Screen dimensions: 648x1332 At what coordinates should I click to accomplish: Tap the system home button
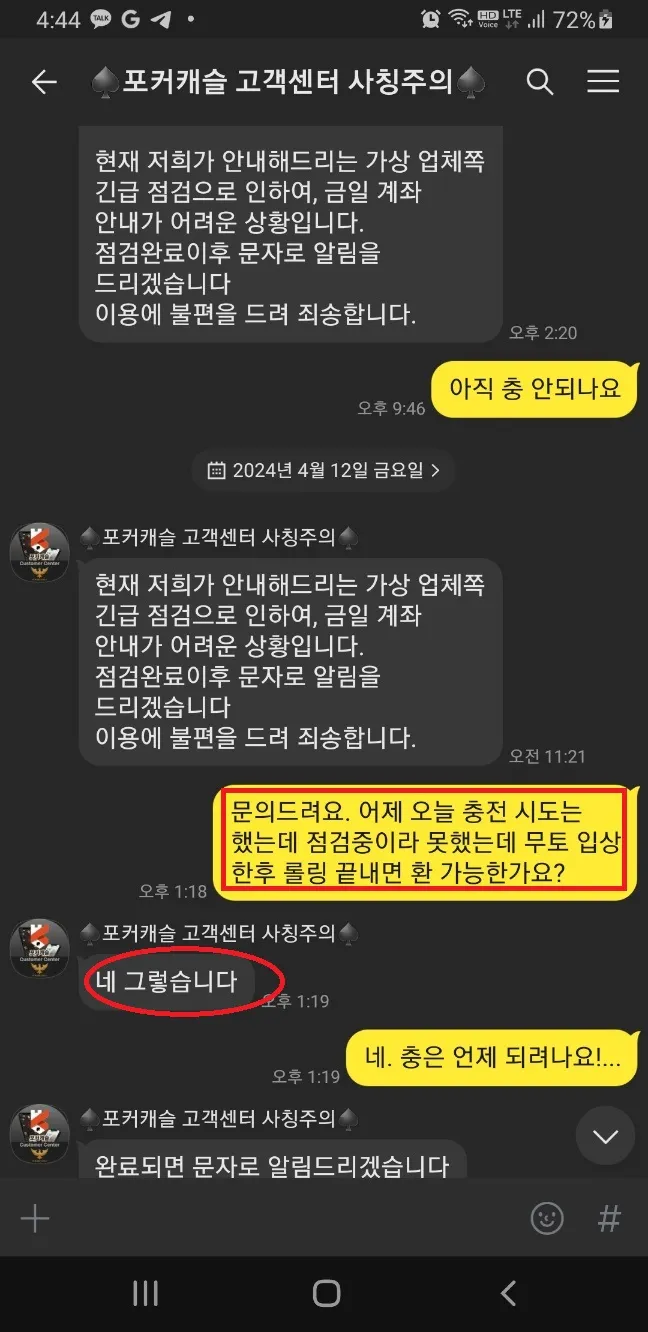[326, 1293]
